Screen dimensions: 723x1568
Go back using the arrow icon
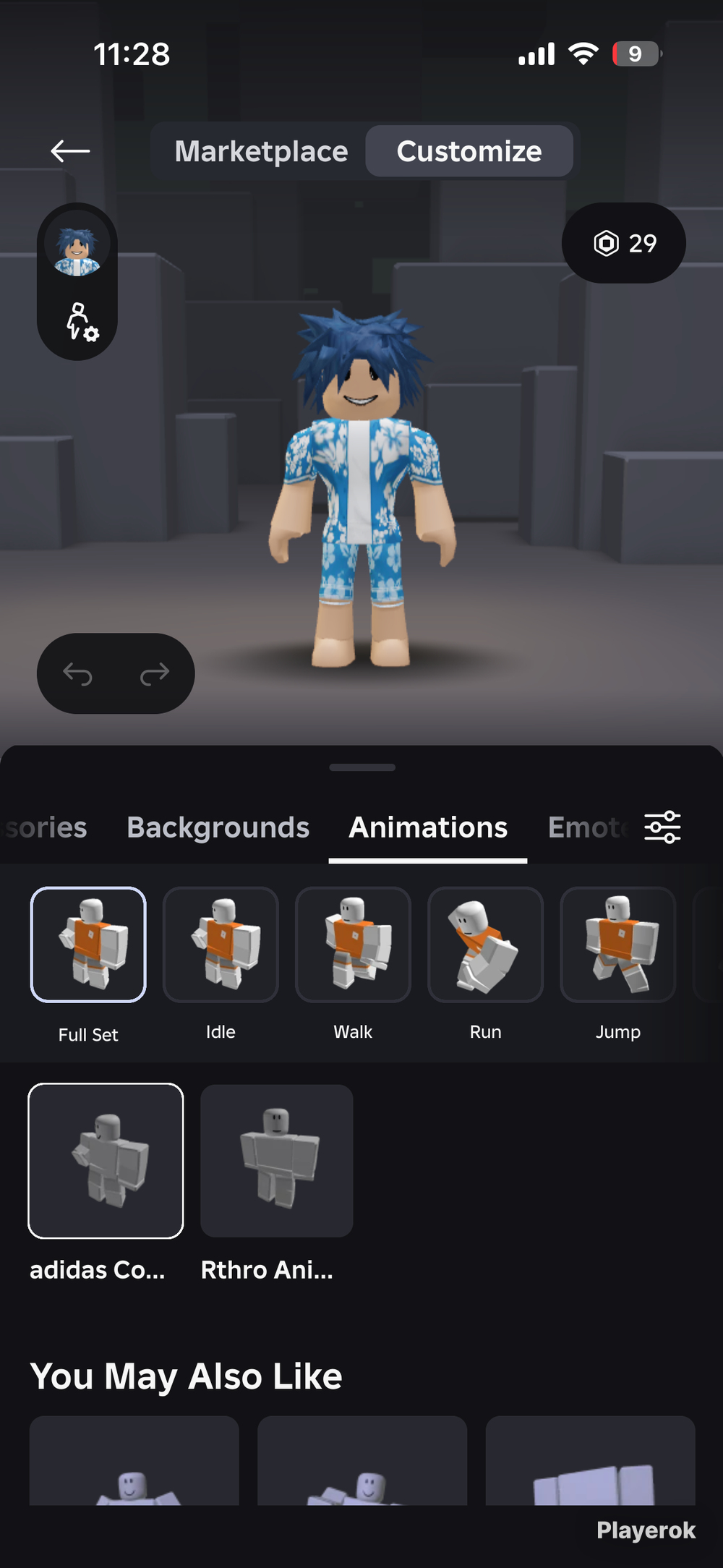pos(70,151)
